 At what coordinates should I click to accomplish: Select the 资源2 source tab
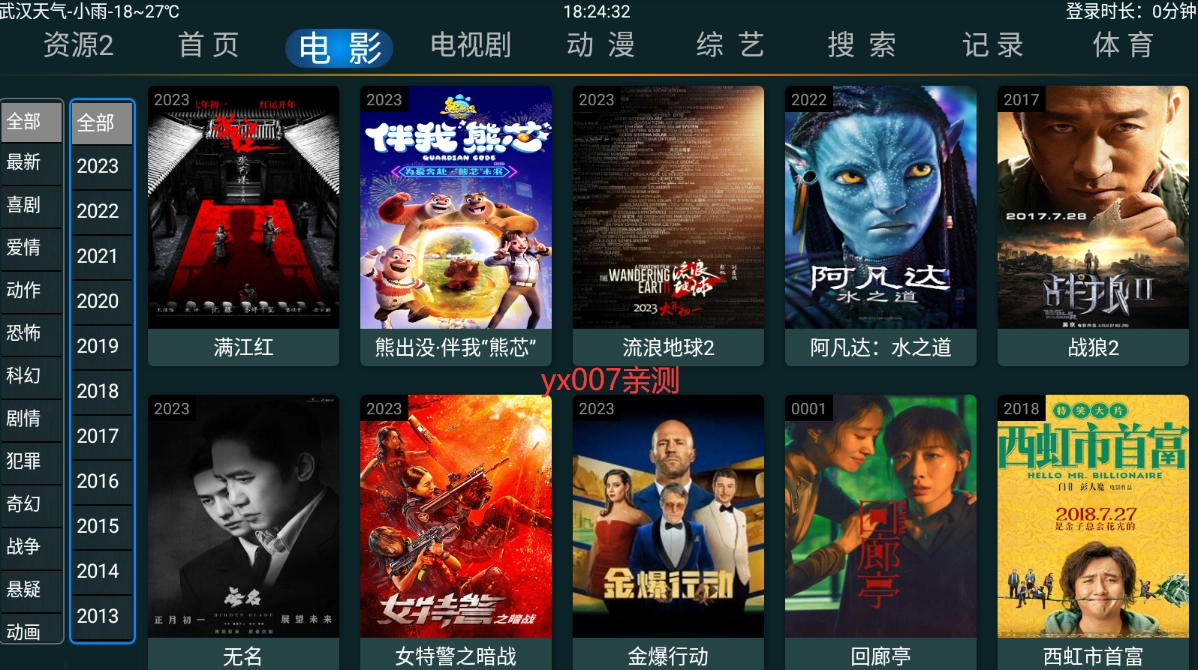[x=78, y=46]
